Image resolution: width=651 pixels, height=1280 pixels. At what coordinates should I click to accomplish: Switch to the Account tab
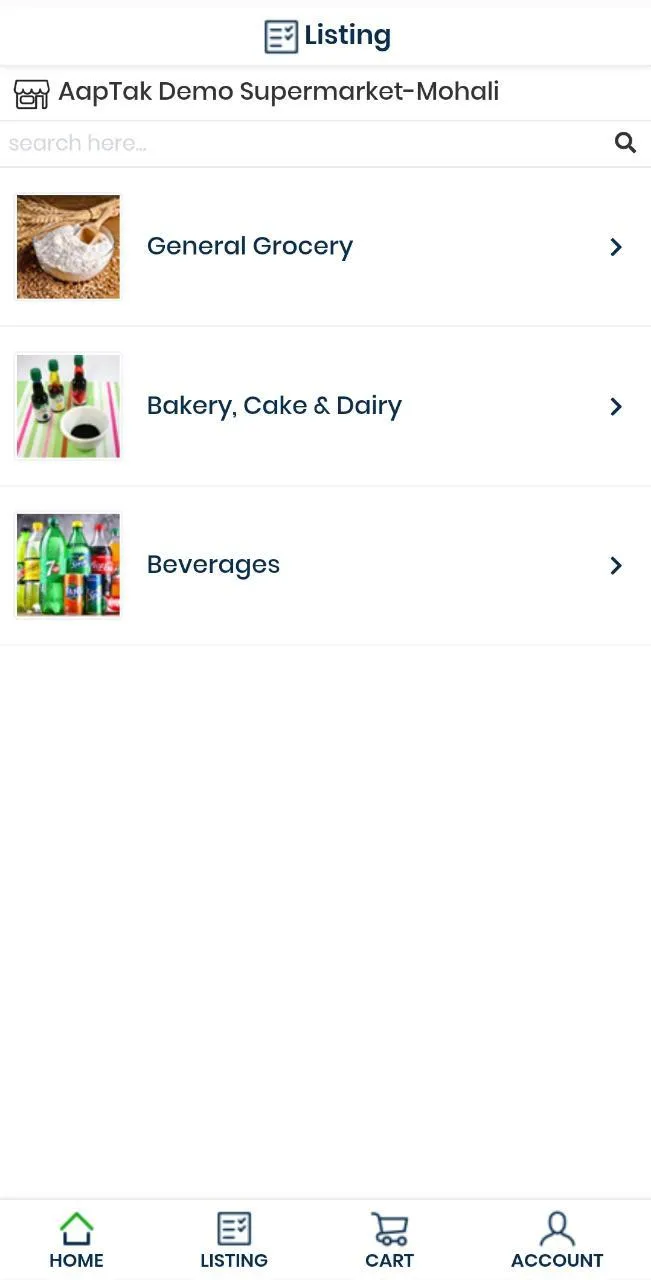(557, 1240)
